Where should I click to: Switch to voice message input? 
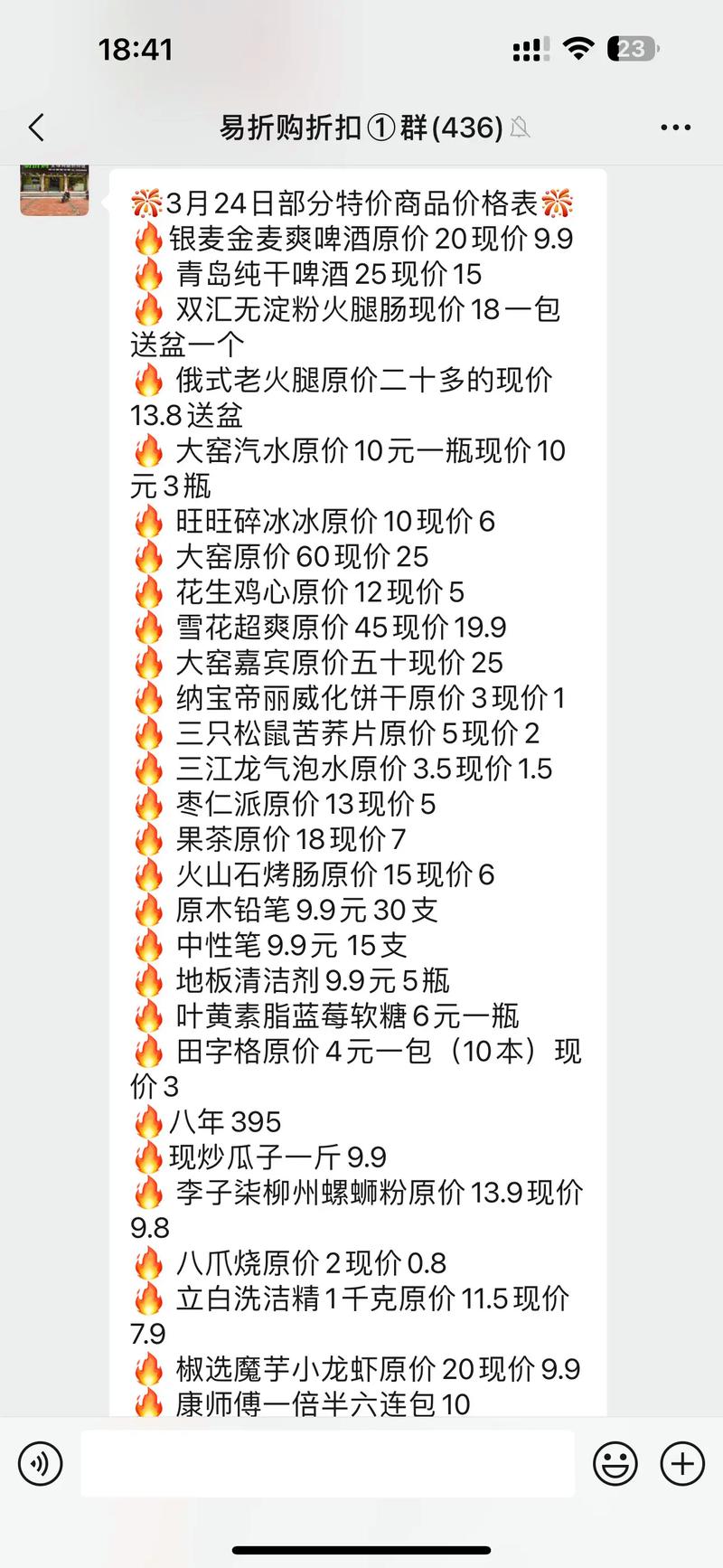[41, 1463]
